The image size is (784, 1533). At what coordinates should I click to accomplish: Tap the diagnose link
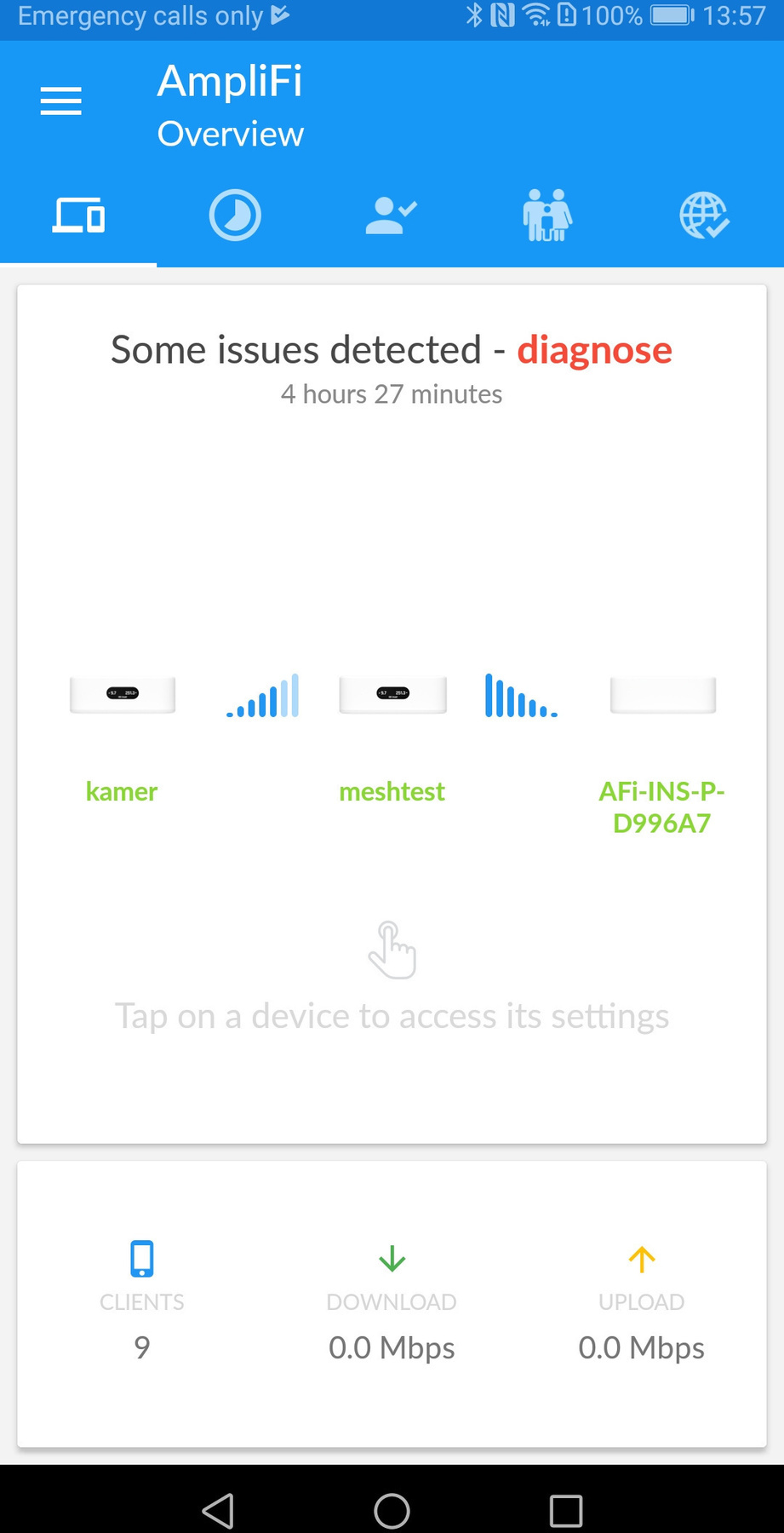(x=594, y=350)
